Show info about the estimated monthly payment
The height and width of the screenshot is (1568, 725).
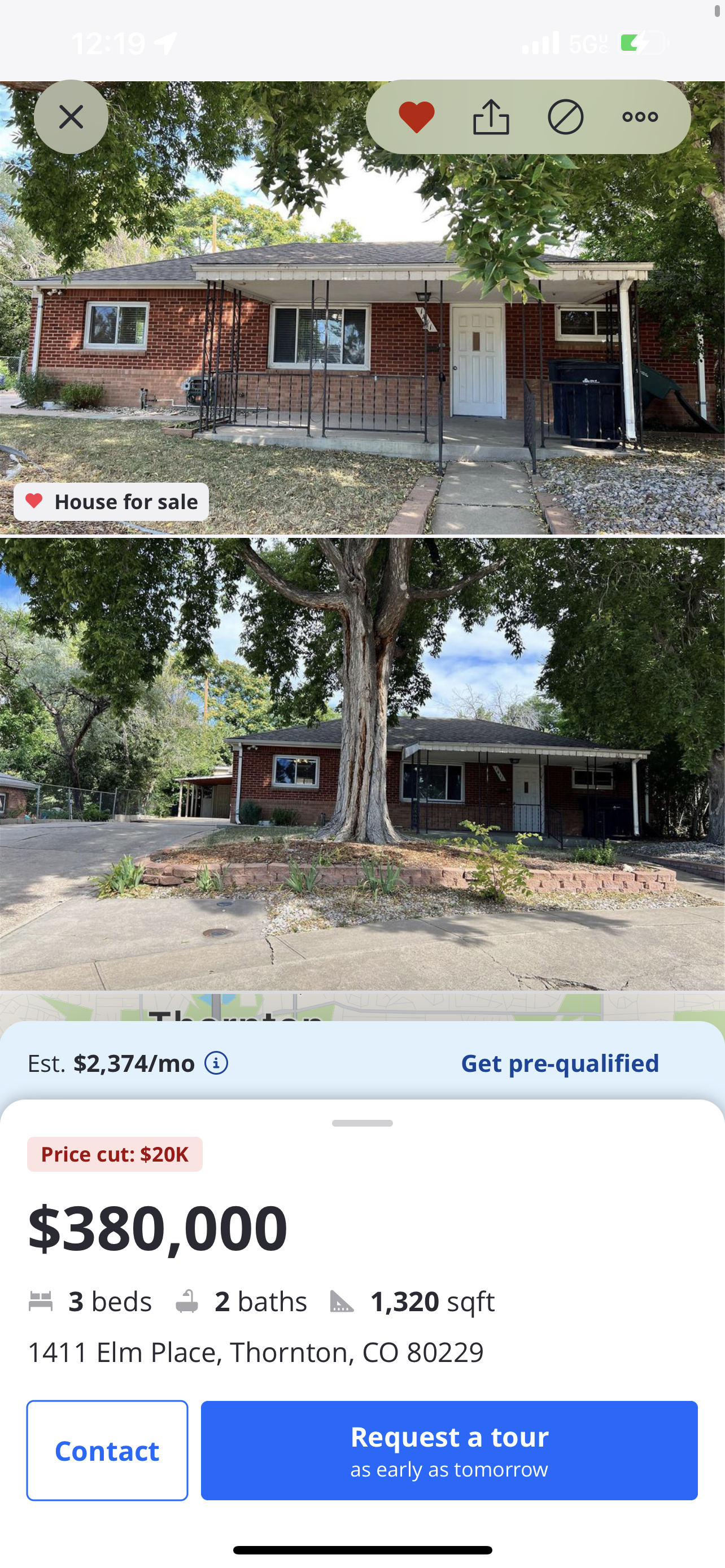point(216,1063)
